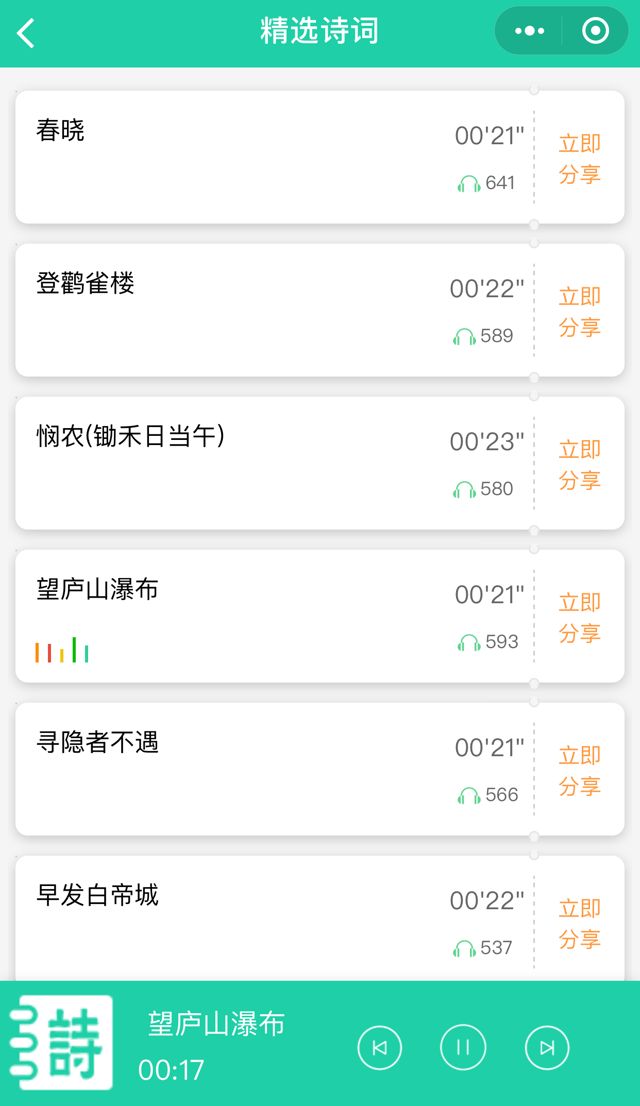640x1106 pixels.
Task: Share 早发白帝城 with 立即分享
Action: (580, 923)
